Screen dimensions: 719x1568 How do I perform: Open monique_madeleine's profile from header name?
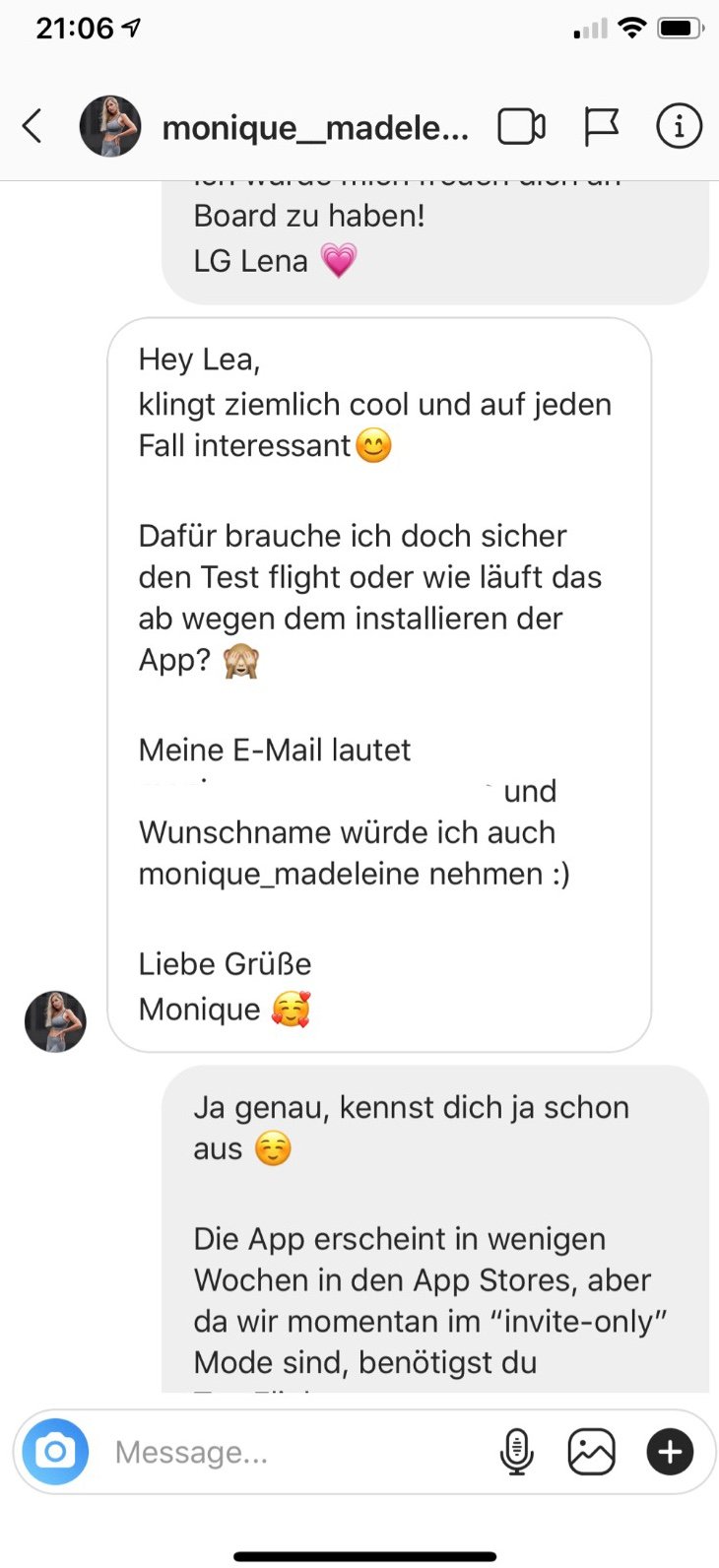point(315,128)
